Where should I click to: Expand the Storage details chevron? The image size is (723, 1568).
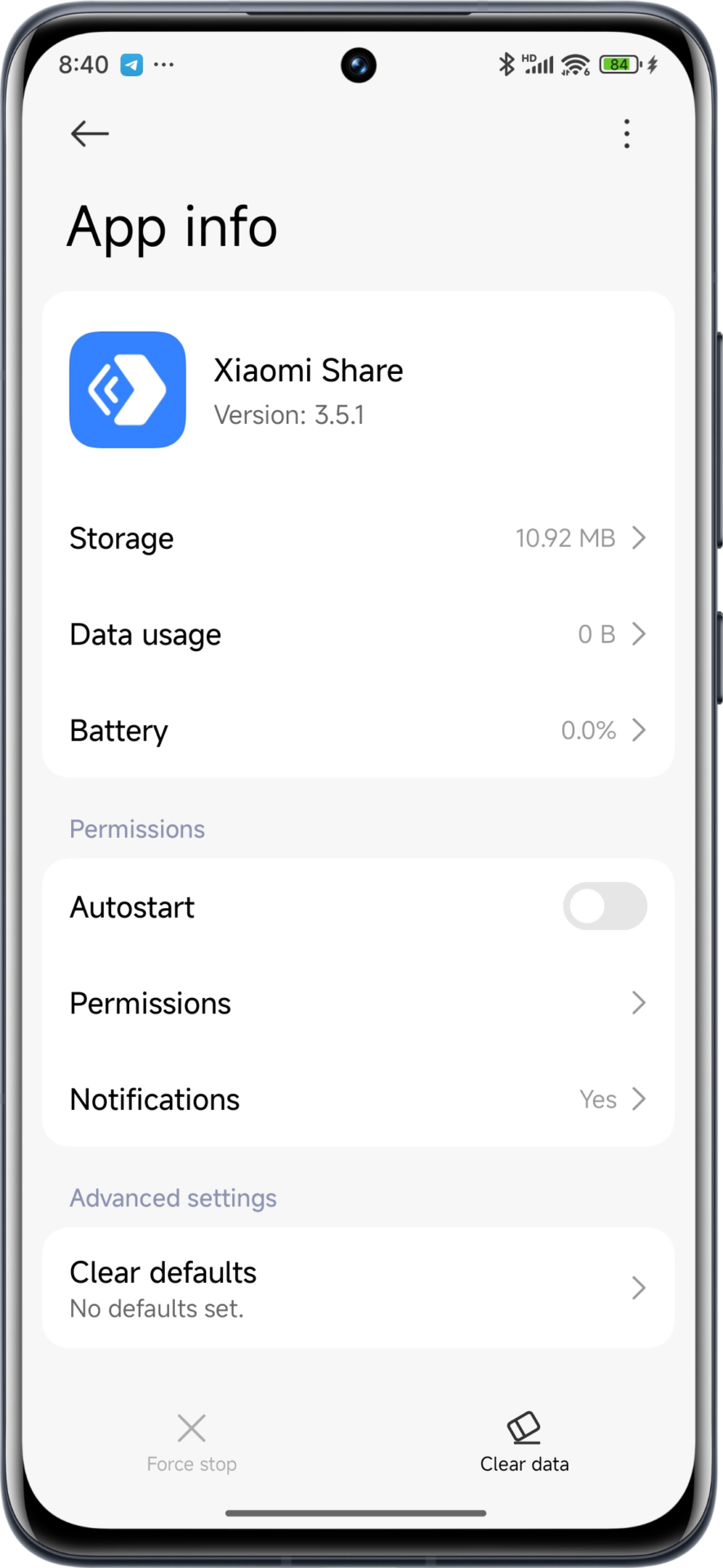(x=638, y=537)
